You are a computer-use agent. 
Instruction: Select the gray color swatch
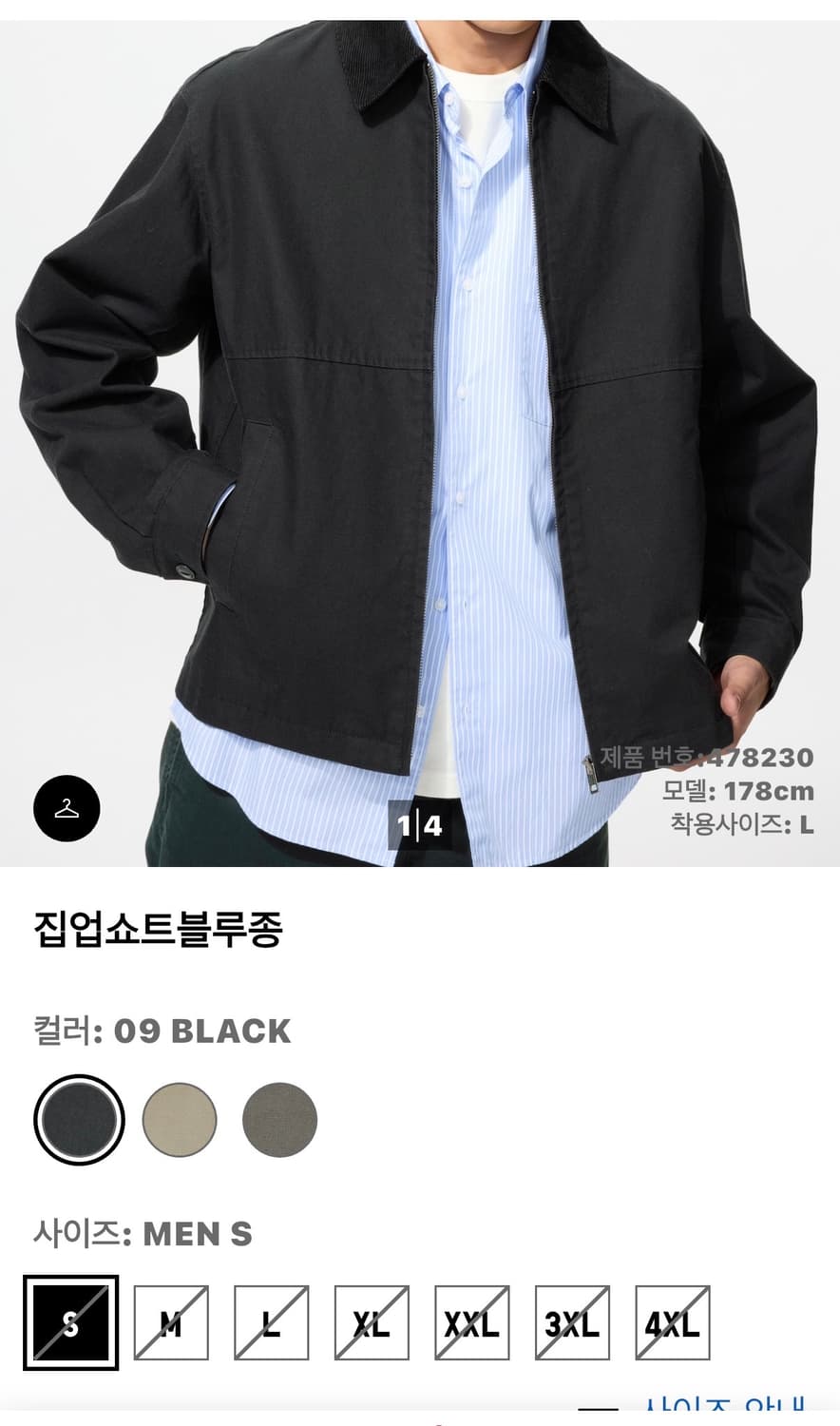tap(278, 1118)
